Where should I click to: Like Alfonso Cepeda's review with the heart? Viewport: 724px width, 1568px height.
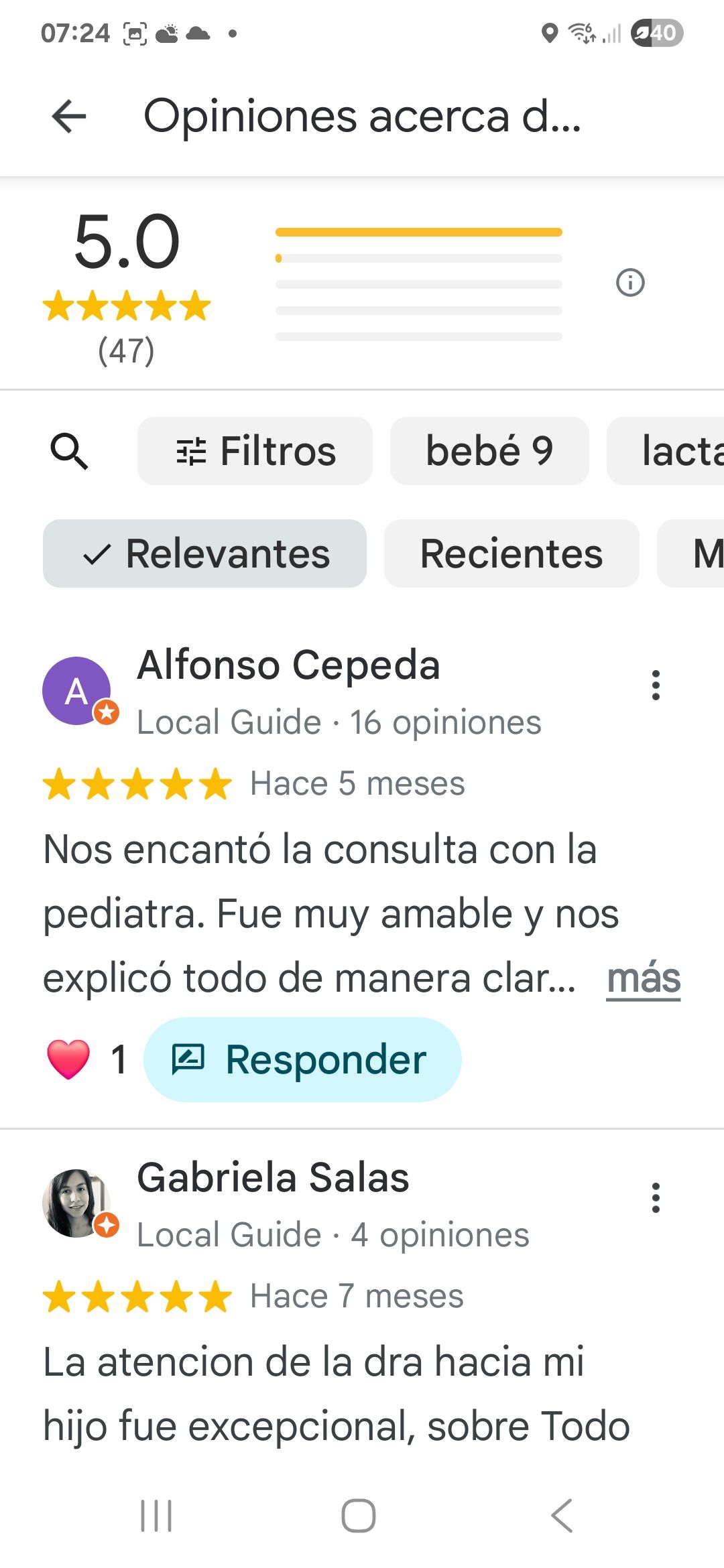coord(68,1059)
